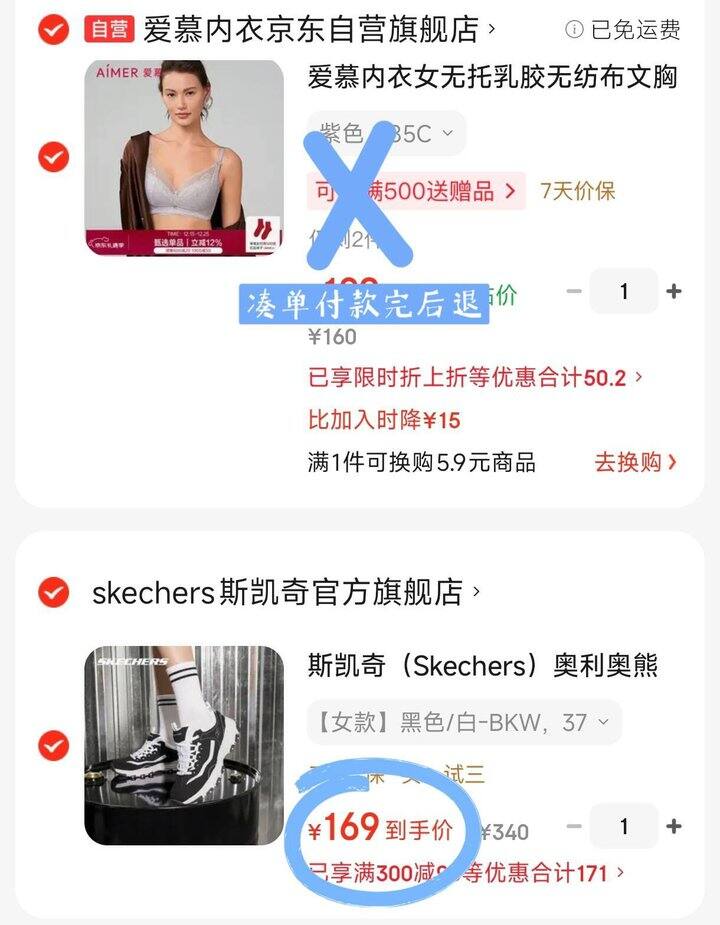
Task: Open the 爱慕内衣女无托乳胶无纺布文胸 product title
Action: tap(492, 77)
